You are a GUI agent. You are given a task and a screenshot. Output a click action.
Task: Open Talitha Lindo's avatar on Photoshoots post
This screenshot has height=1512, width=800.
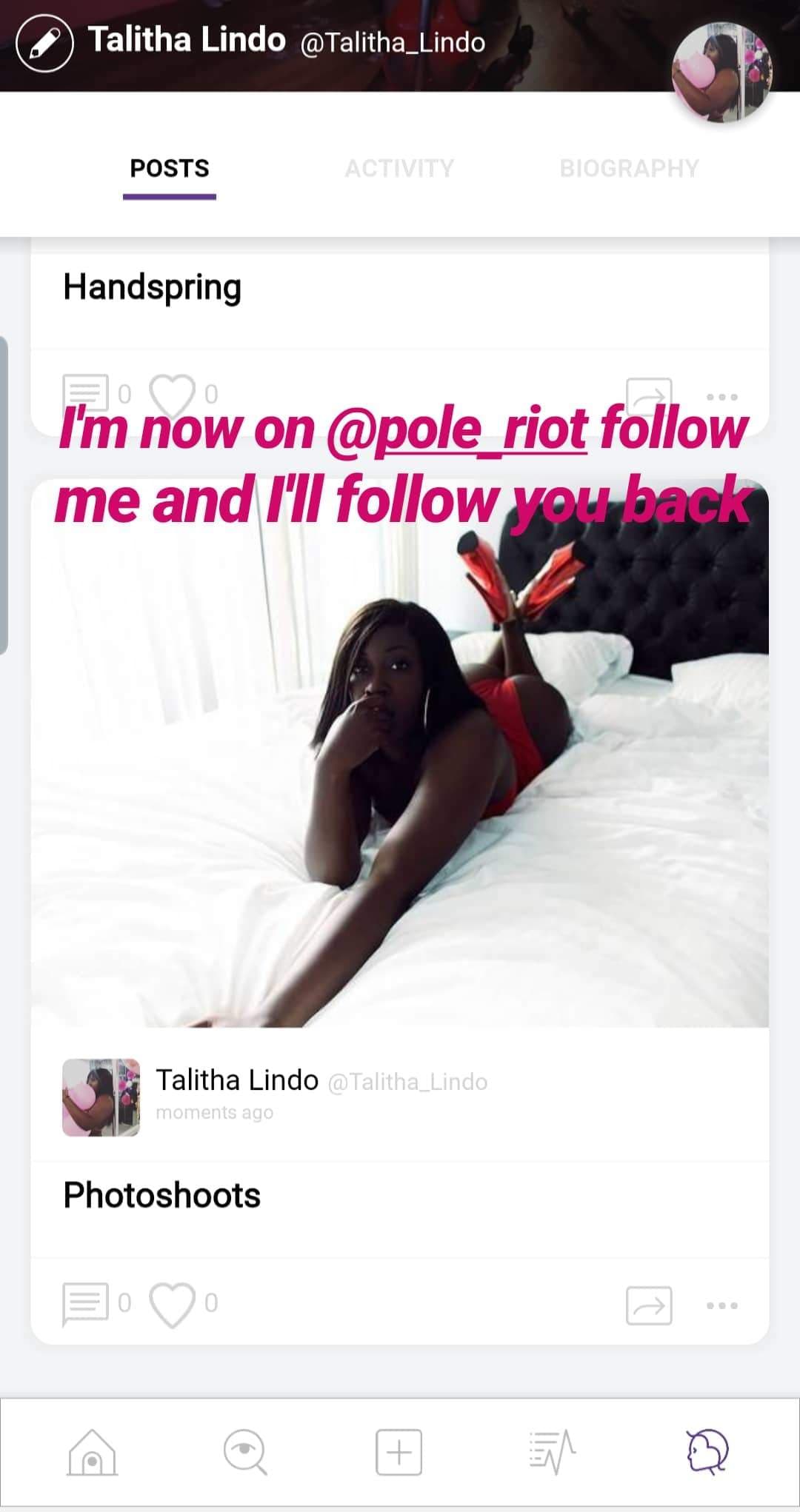point(101,1097)
